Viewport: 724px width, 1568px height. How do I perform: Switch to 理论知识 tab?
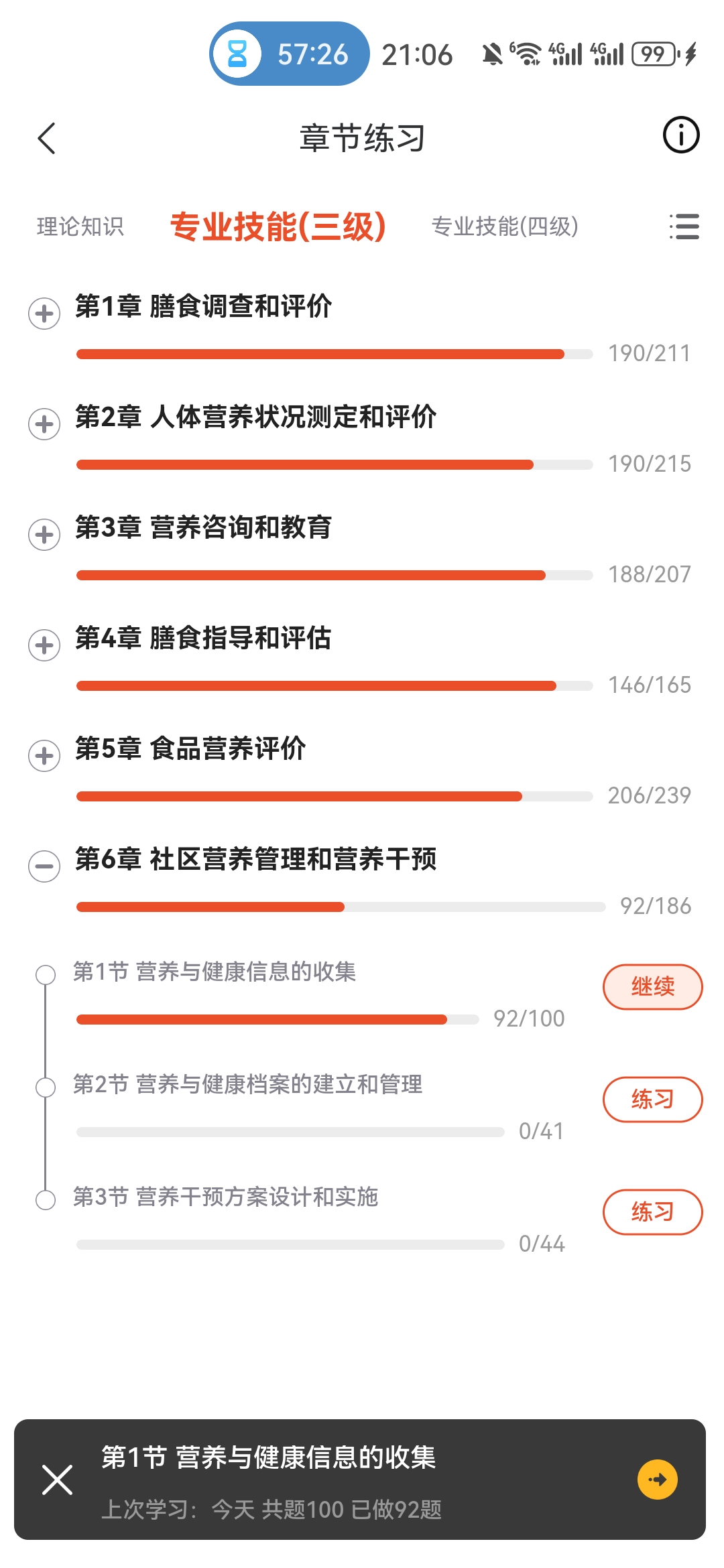(80, 226)
